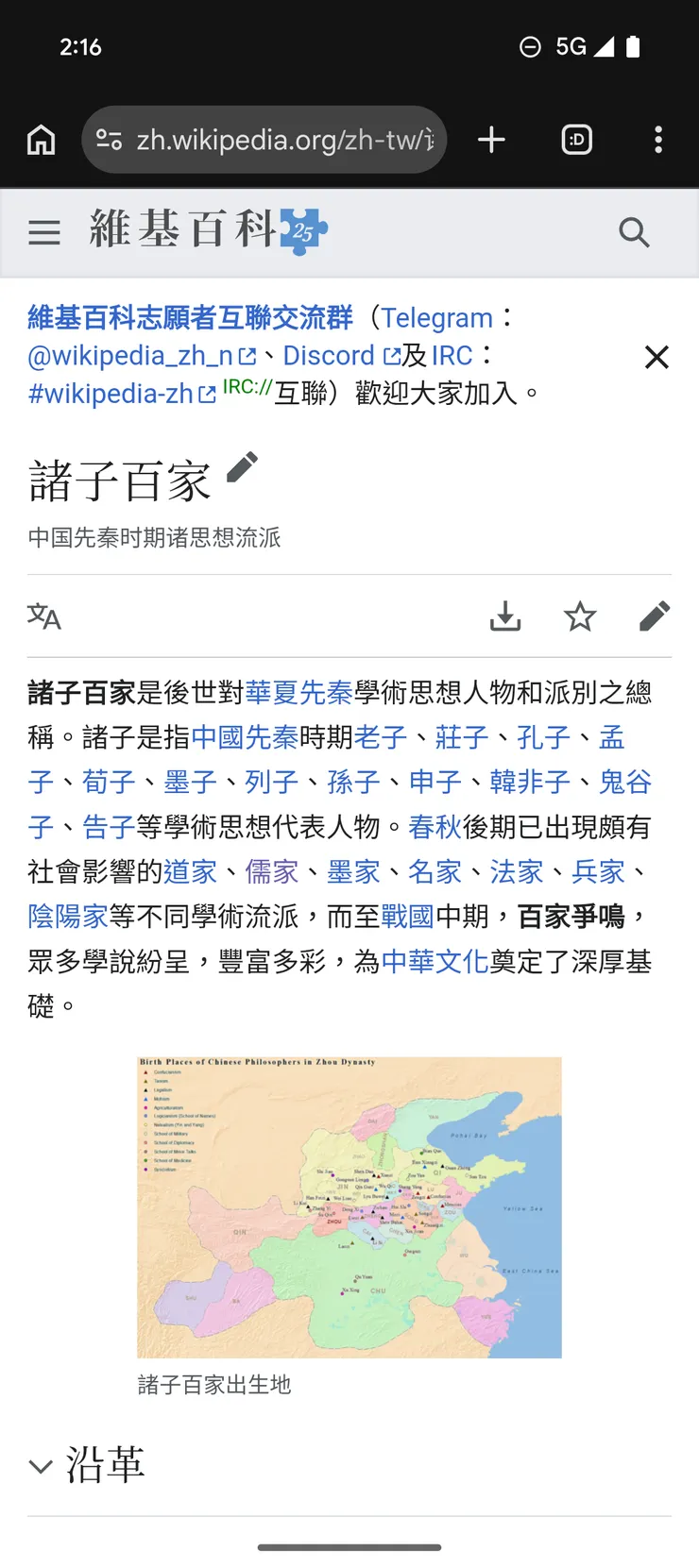Star the article to watch it
699x1568 pixels.
pos(579,615)
